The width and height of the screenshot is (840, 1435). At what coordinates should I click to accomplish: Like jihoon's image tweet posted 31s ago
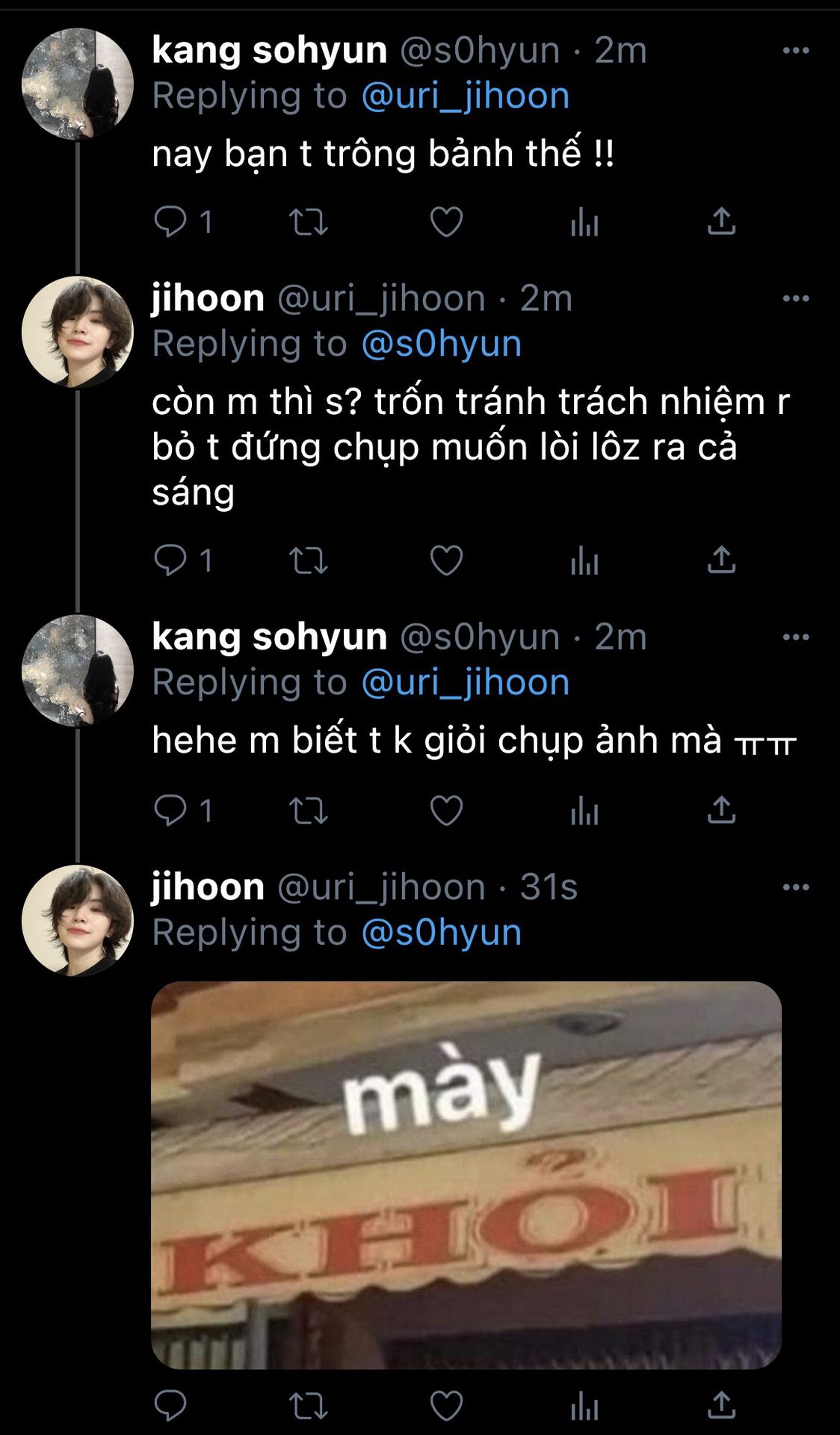(446, 1406)
